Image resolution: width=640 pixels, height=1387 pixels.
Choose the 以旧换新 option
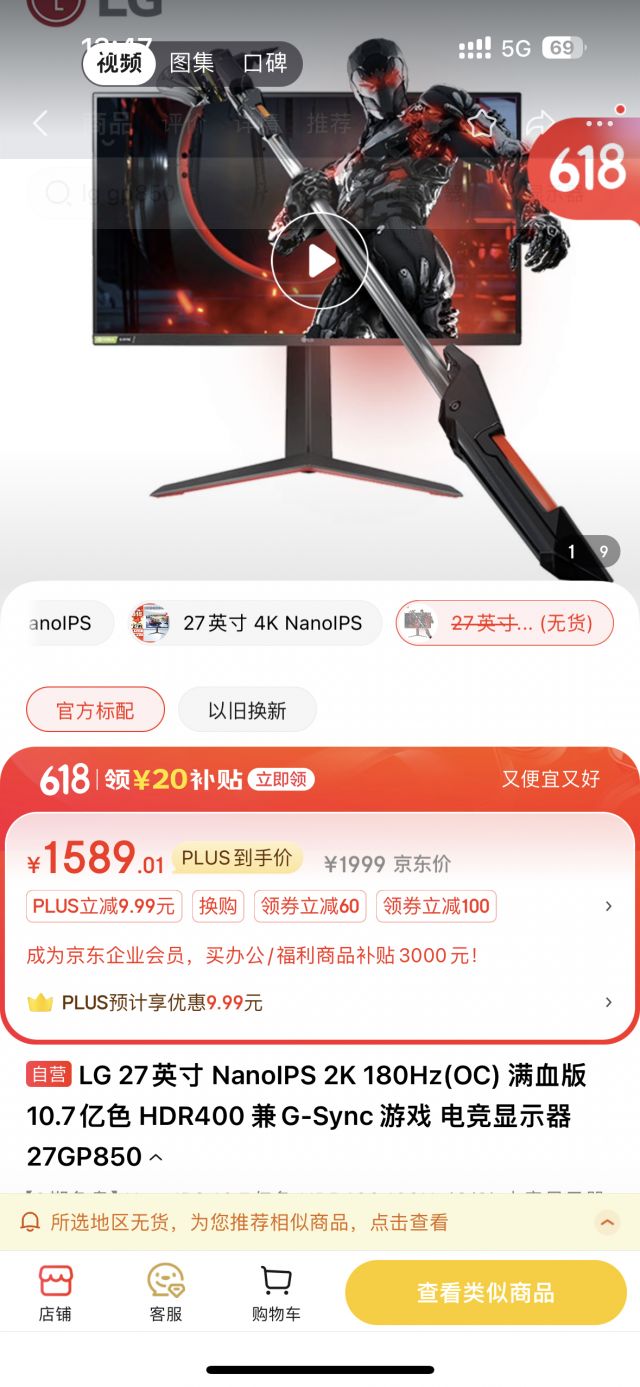[x=247, y=710]
